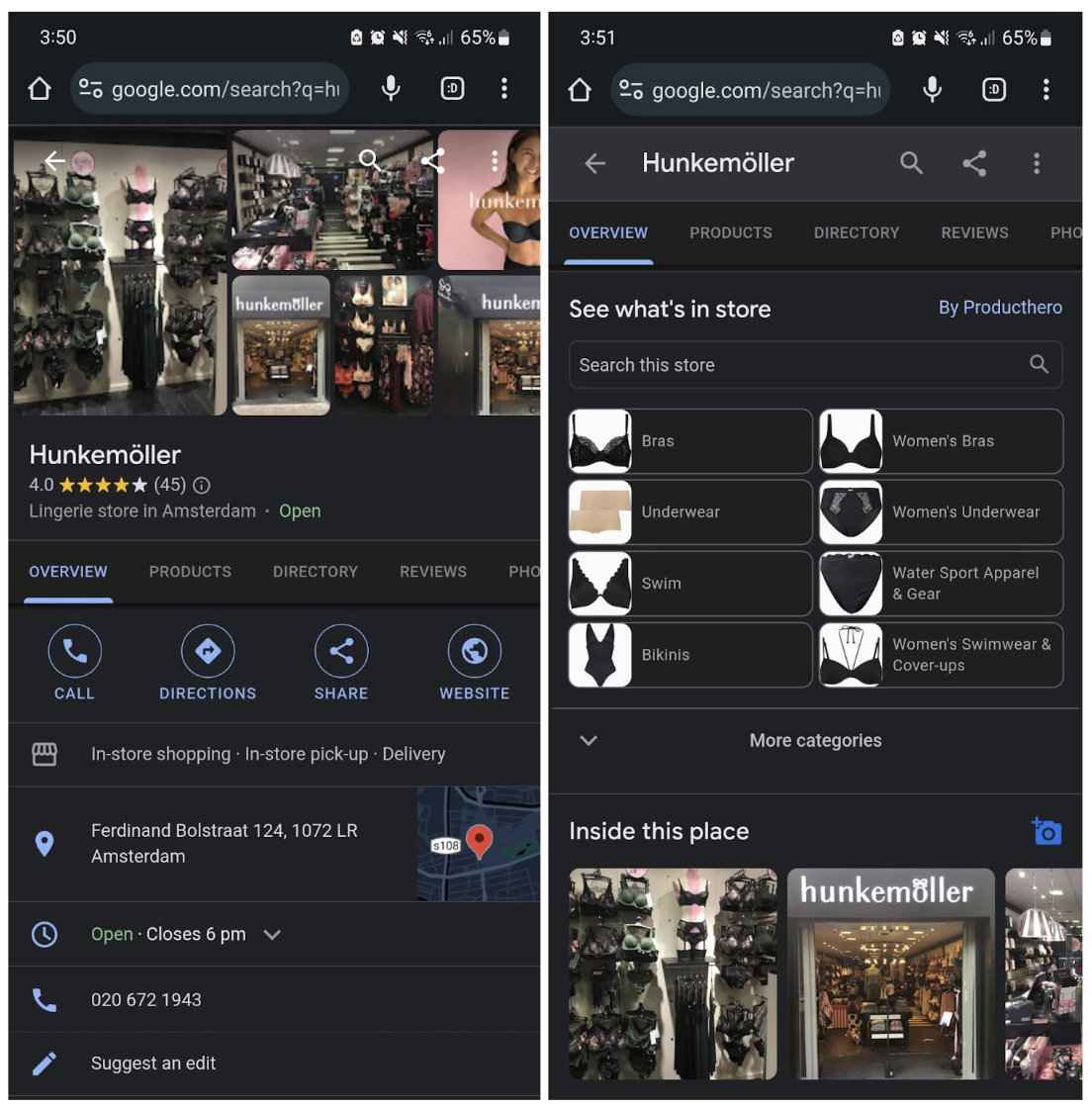The image size is (1092, 1110).
Task: Open the service options row with Delivery
Action: (x=268, y=754)
